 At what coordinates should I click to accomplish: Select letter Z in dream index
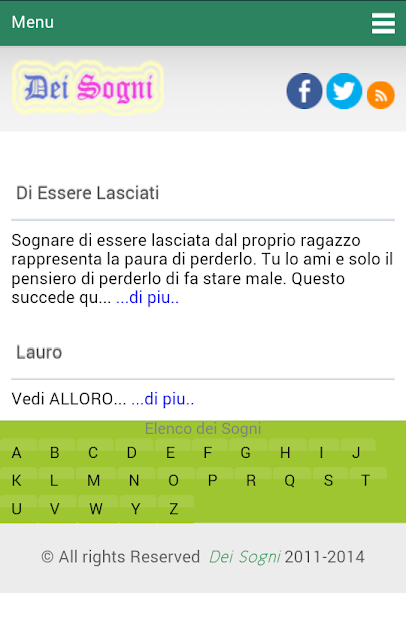click(174, 509)
